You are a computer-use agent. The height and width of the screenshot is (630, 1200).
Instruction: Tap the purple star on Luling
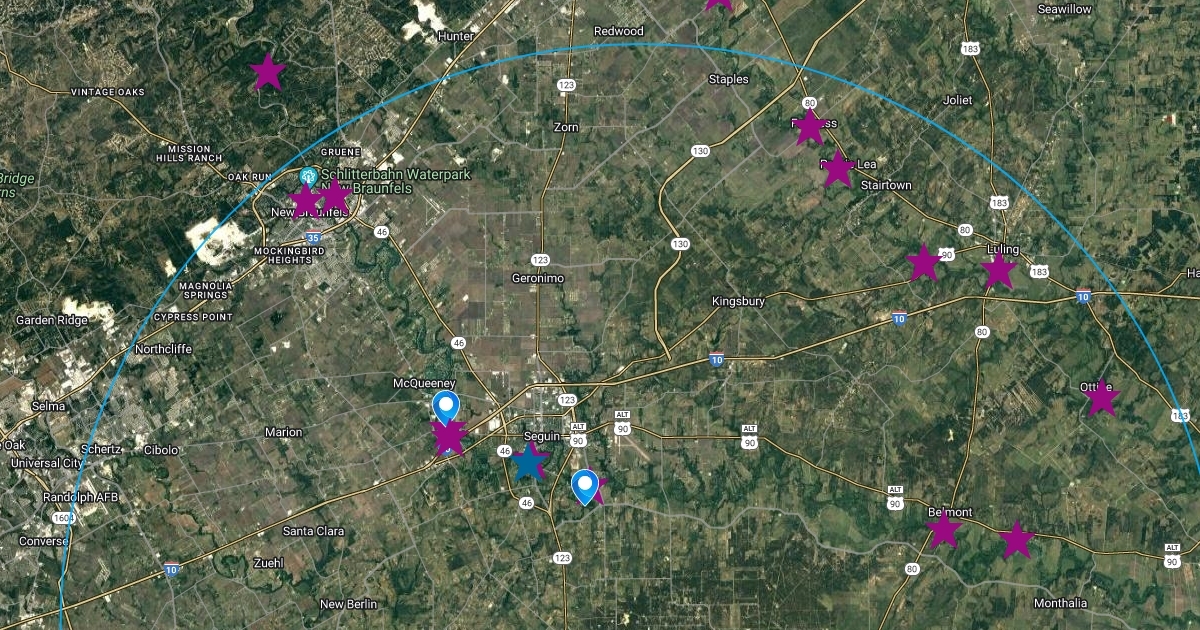pos(998,271)
